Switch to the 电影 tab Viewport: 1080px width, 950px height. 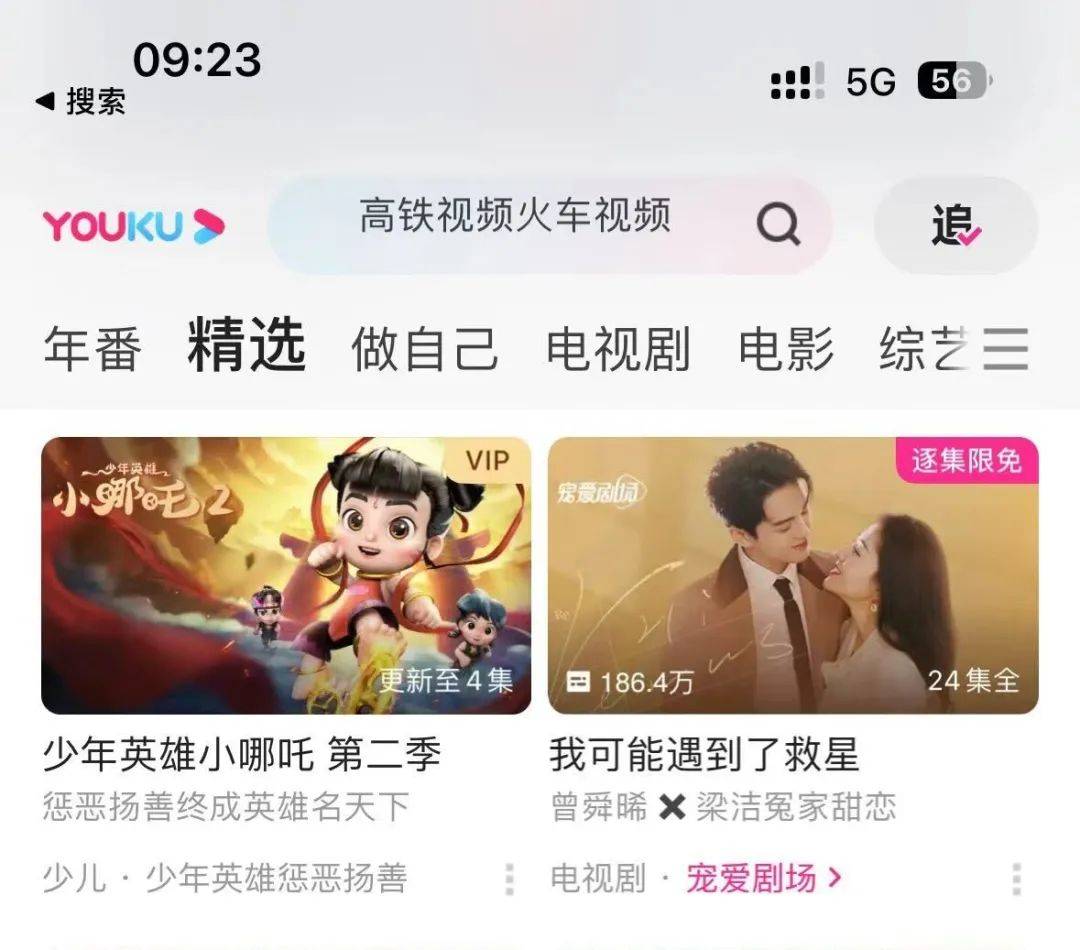786,350
